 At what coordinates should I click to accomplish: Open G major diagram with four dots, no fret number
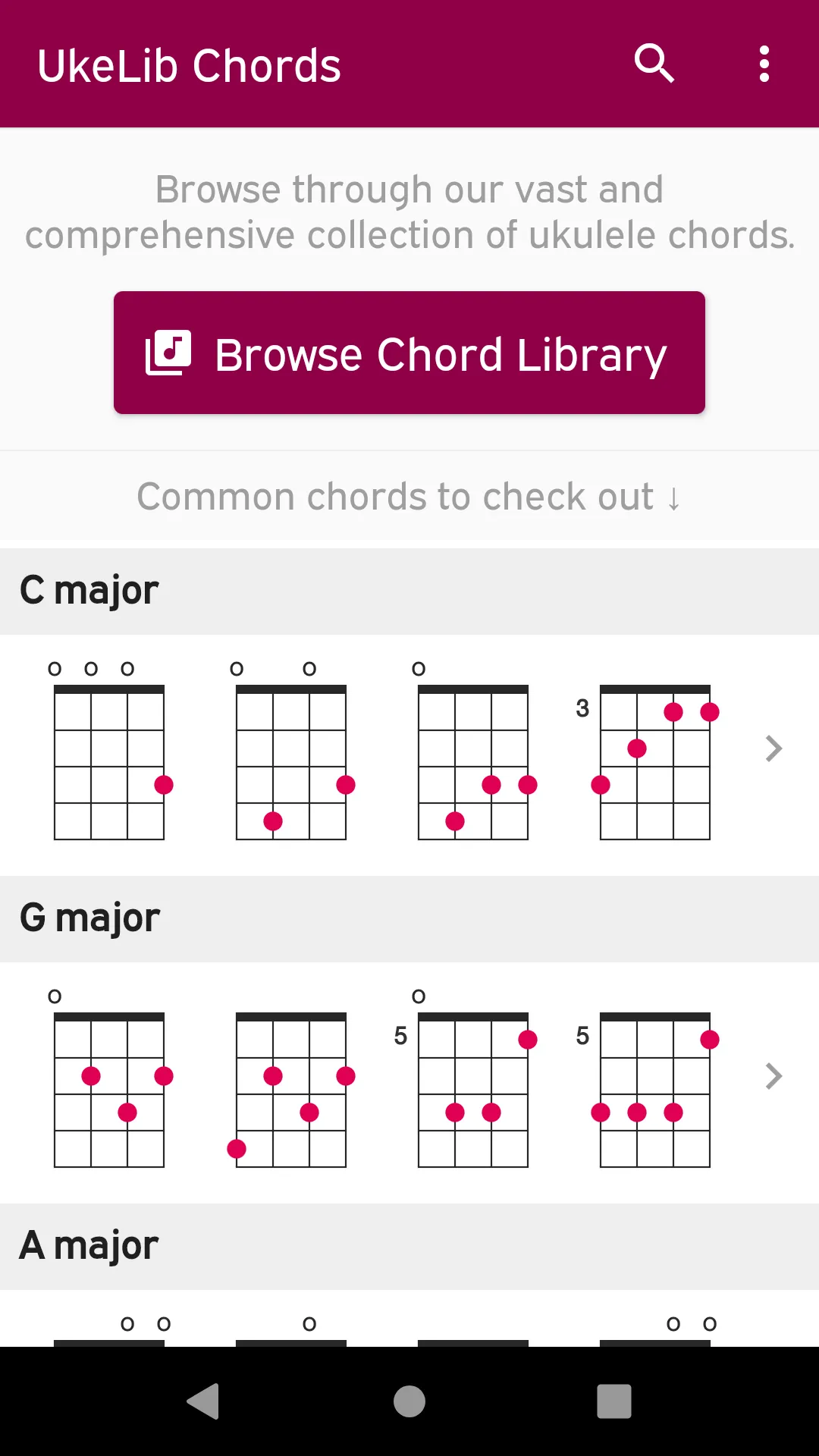[291, 1090]
